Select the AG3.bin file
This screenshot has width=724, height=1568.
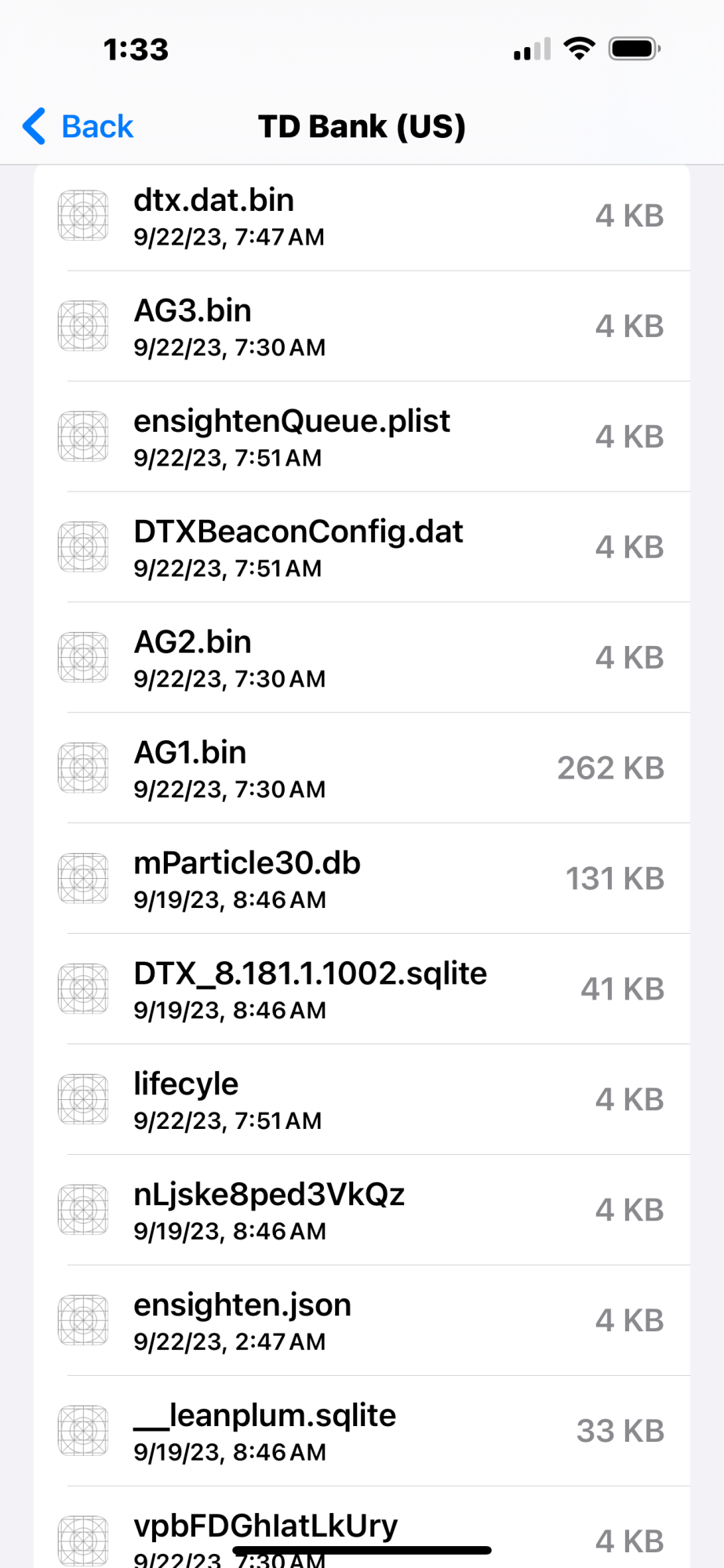click(361, 326)
